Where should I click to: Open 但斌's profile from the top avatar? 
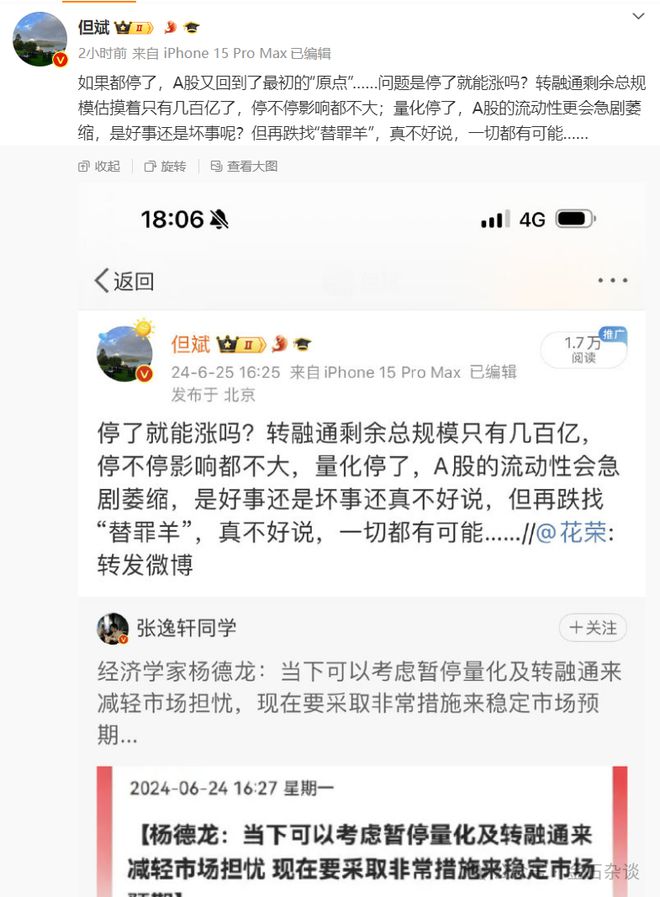pos(39,39)
